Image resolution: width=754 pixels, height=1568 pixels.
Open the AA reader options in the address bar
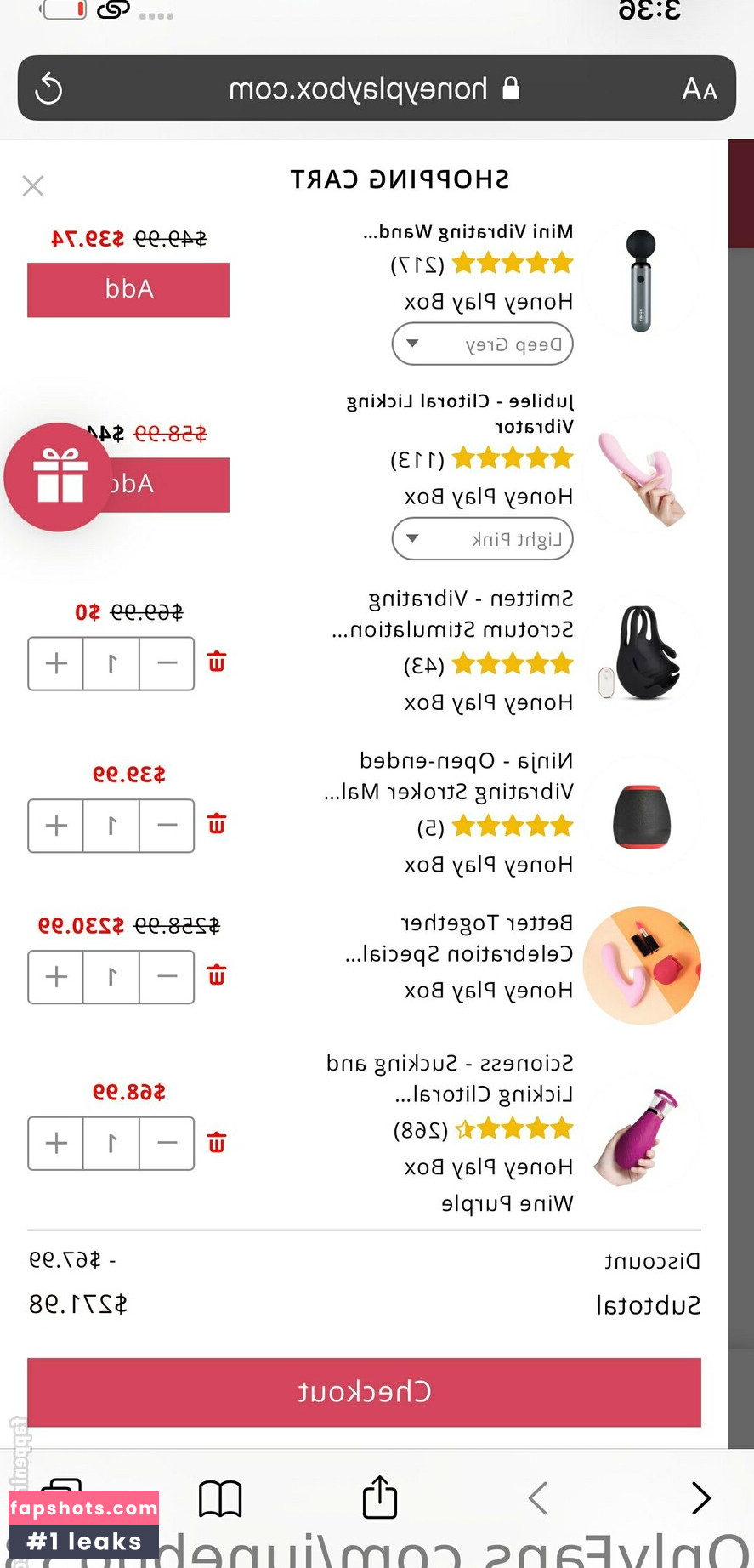[x=699, y=88]
